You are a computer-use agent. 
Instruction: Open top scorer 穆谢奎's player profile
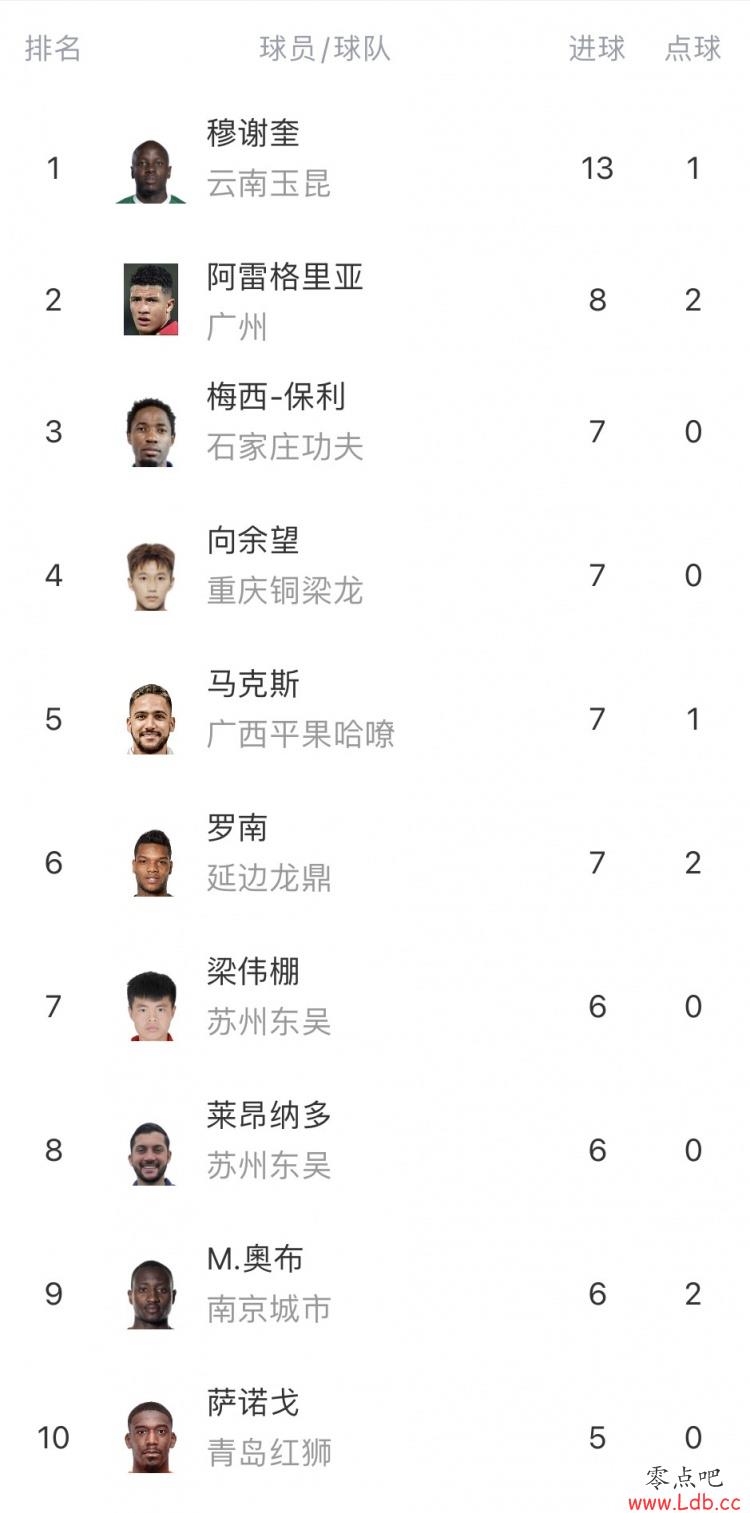pyautogui.click(x=375, y=168)
